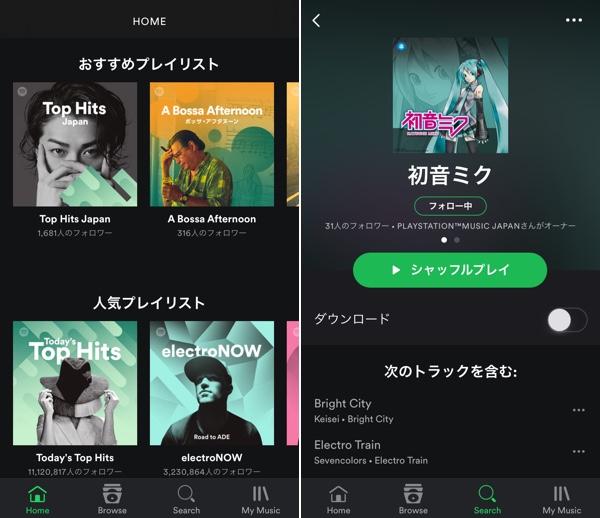Open the overflow menu above the playlist cover
The image size is (600, 518).
pos(573,20)
